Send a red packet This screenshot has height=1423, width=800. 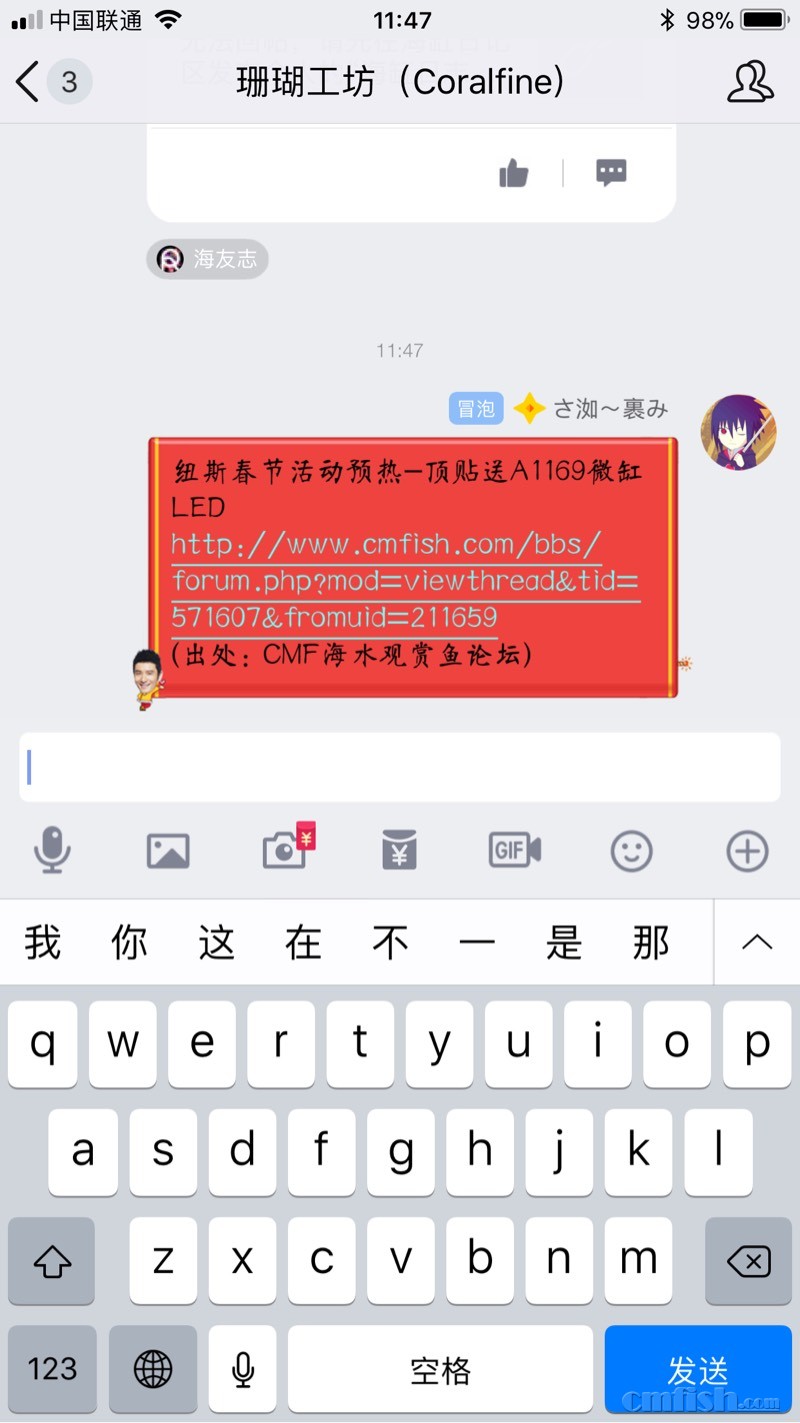point(399,851)
